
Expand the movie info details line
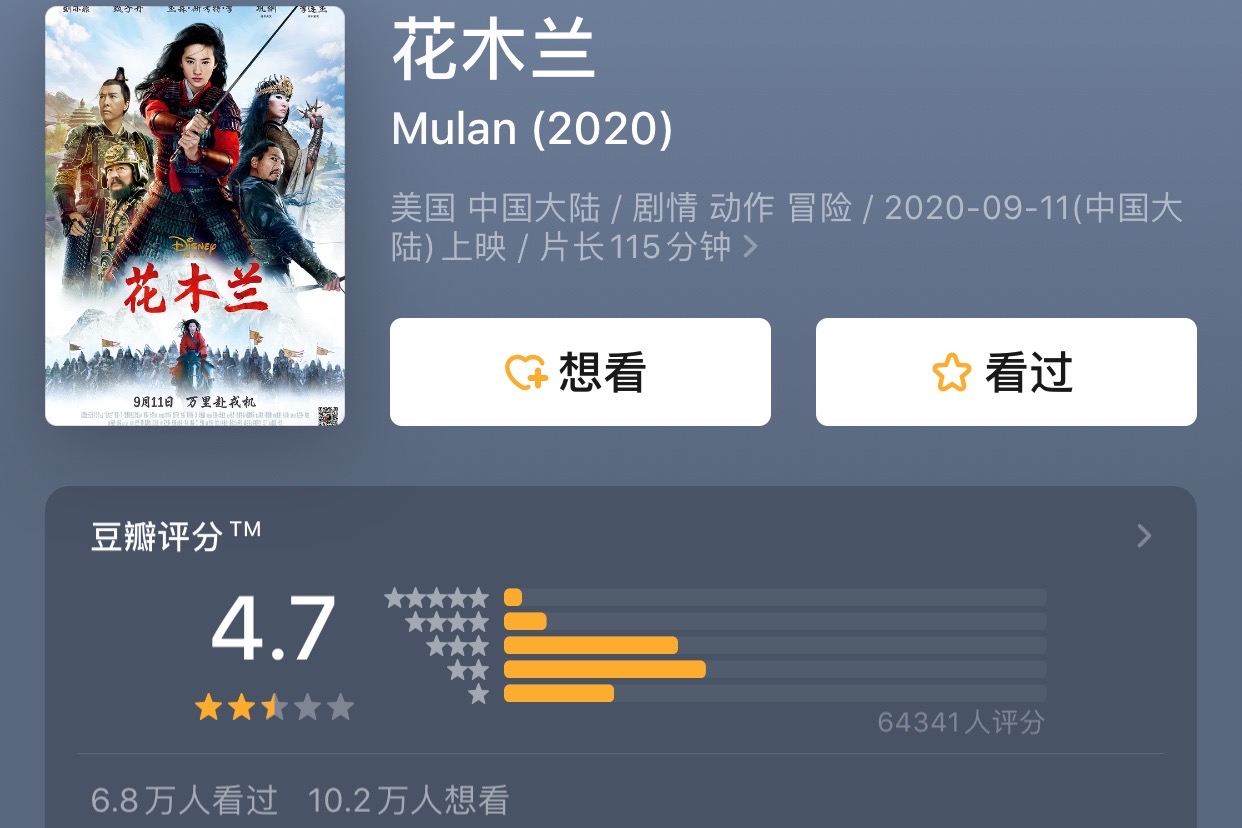(750, 247)
